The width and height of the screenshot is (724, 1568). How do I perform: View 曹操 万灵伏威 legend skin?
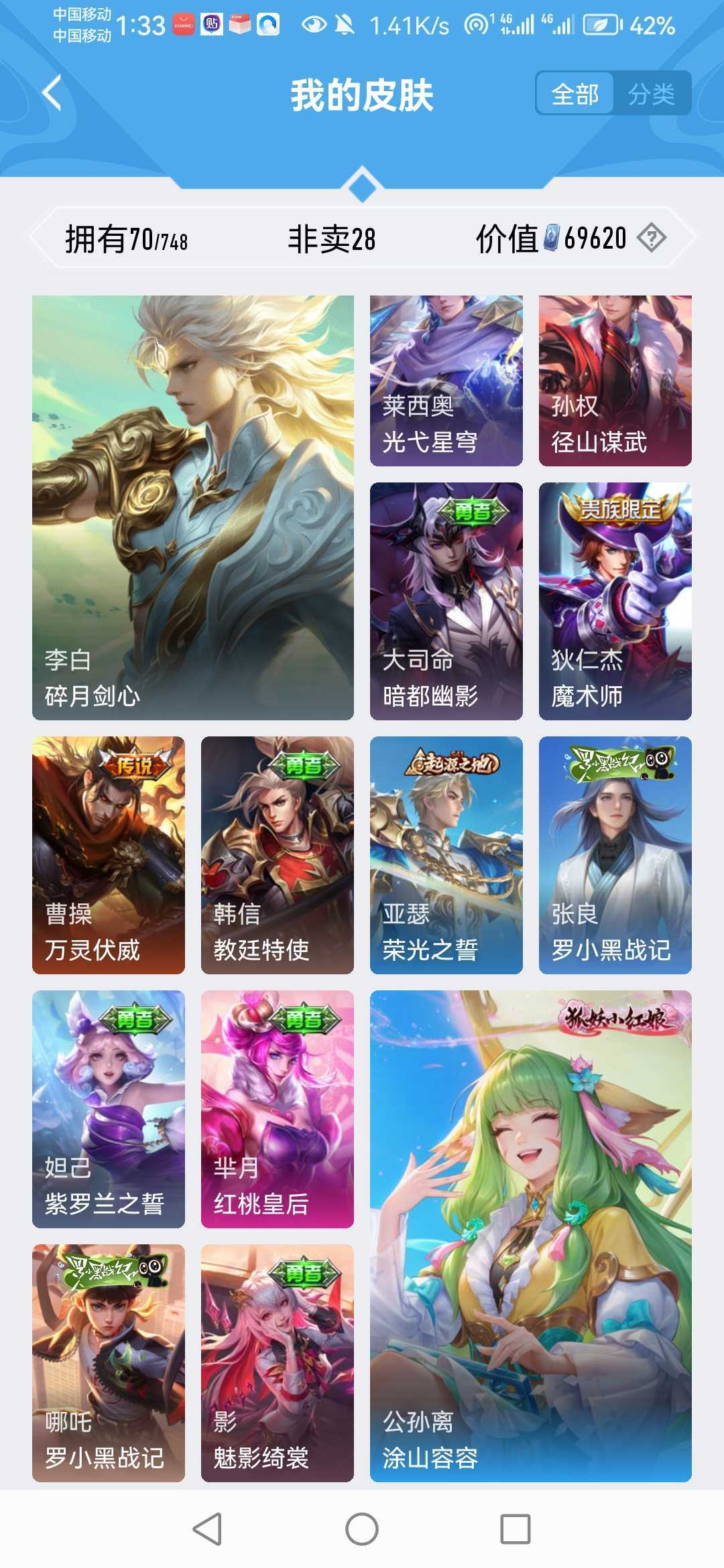click(x=109, y=855)
